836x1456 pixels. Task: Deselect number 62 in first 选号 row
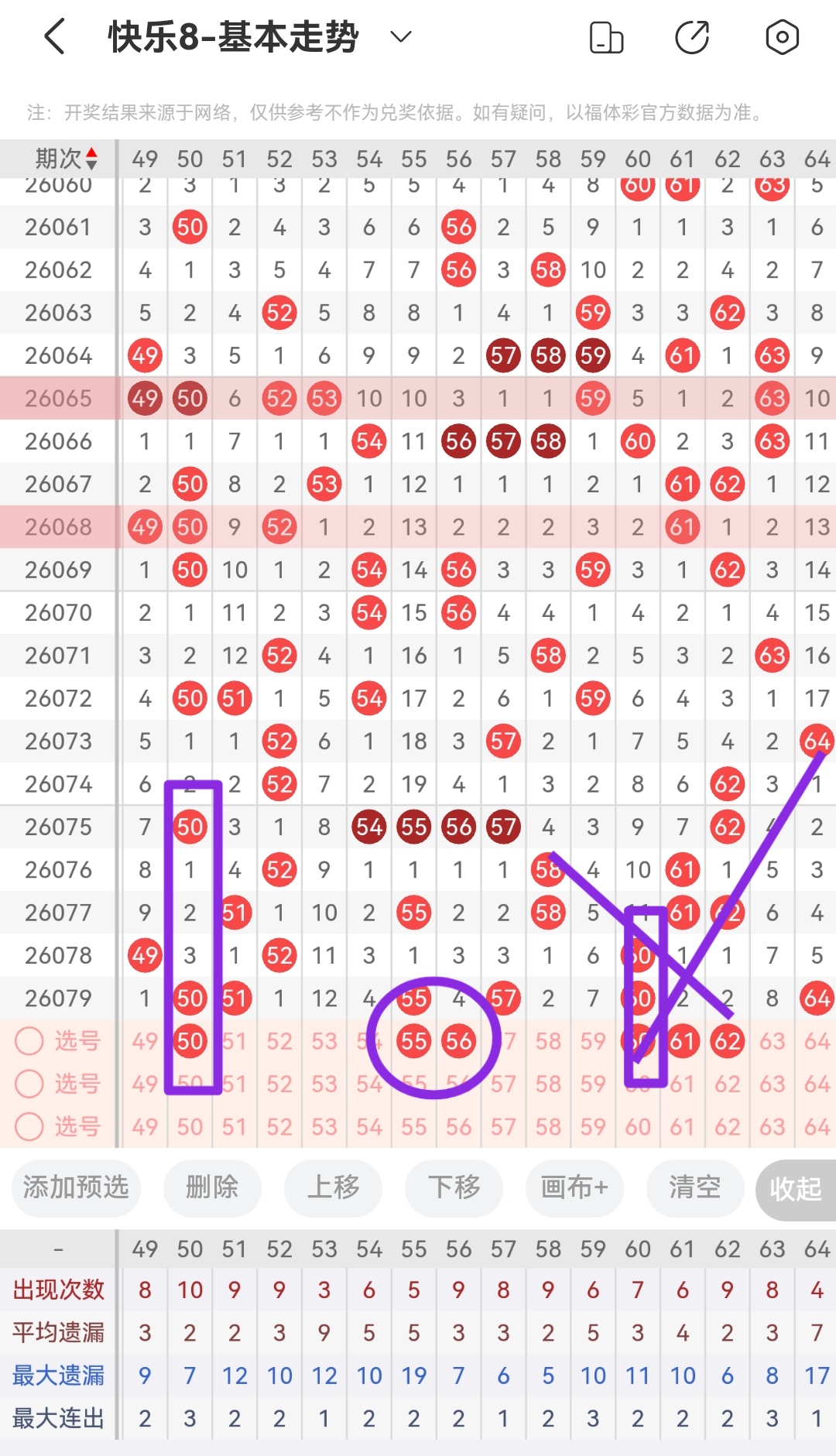(x=727, y=1041)
